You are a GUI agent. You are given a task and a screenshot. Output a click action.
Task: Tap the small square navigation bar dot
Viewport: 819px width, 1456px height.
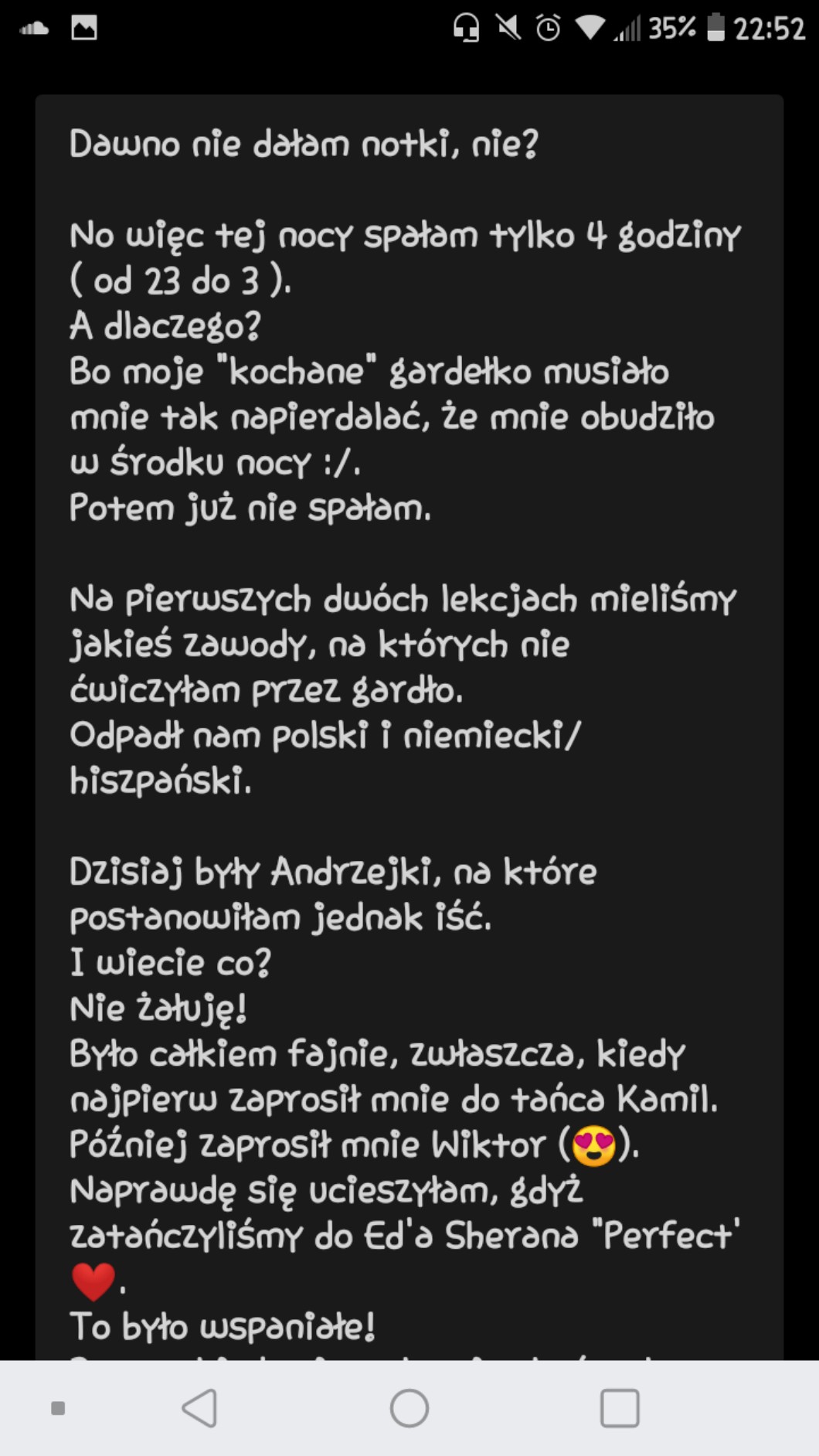58,1408
